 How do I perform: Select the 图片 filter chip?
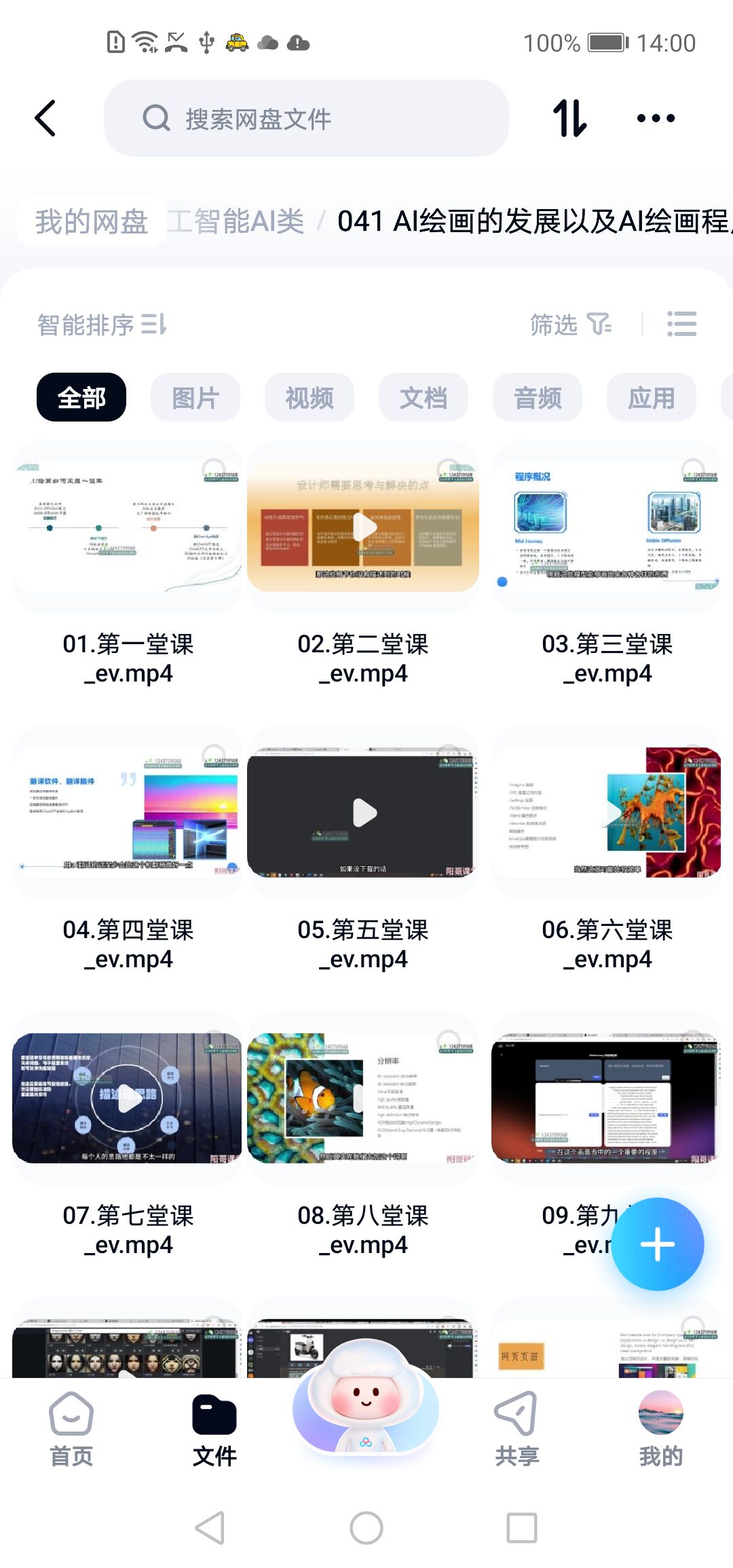tap(195, 397)
